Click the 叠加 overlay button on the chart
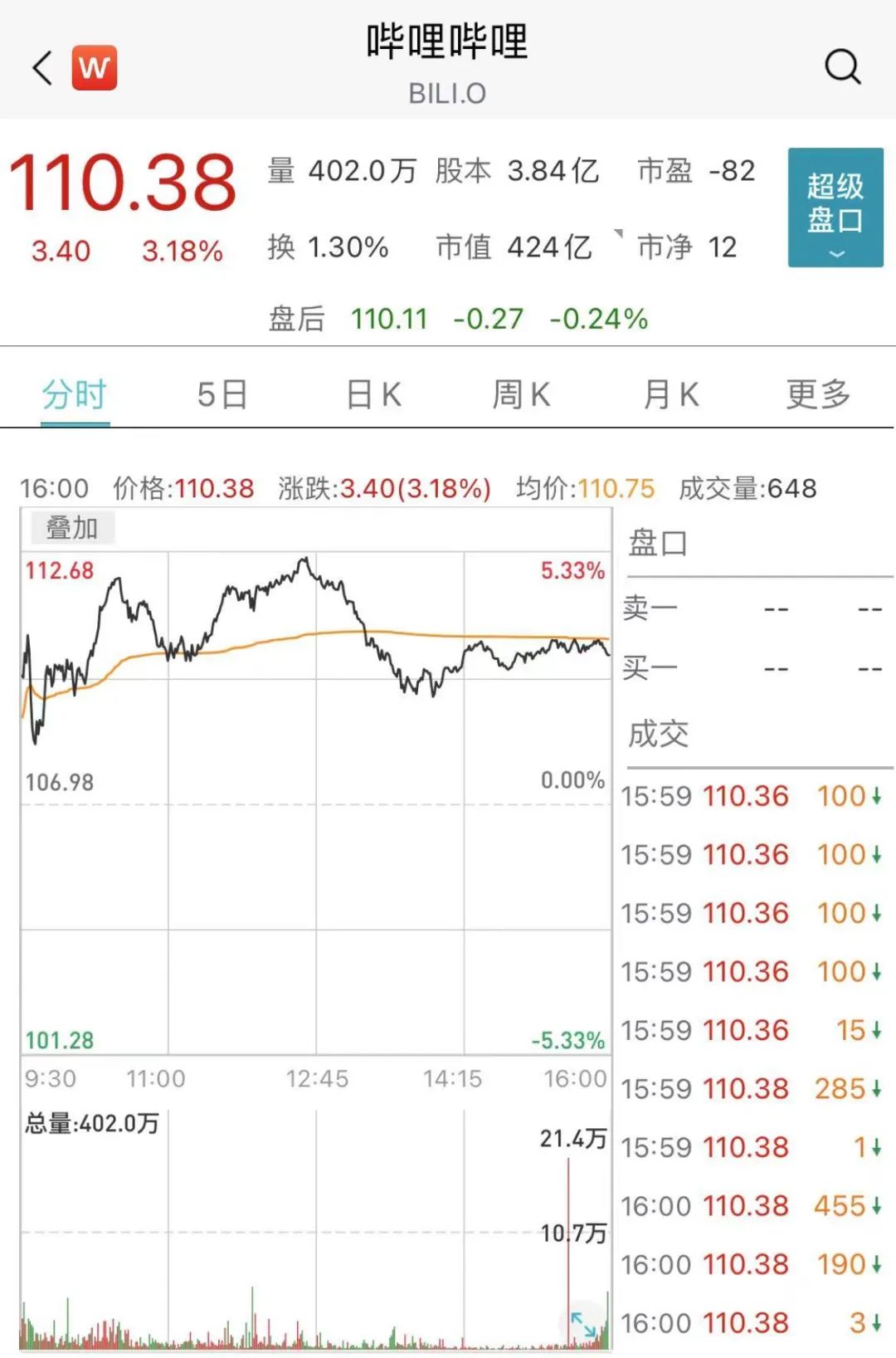Image resolution: width=896 pixels, height=1358 pixels. pos(71,527)
